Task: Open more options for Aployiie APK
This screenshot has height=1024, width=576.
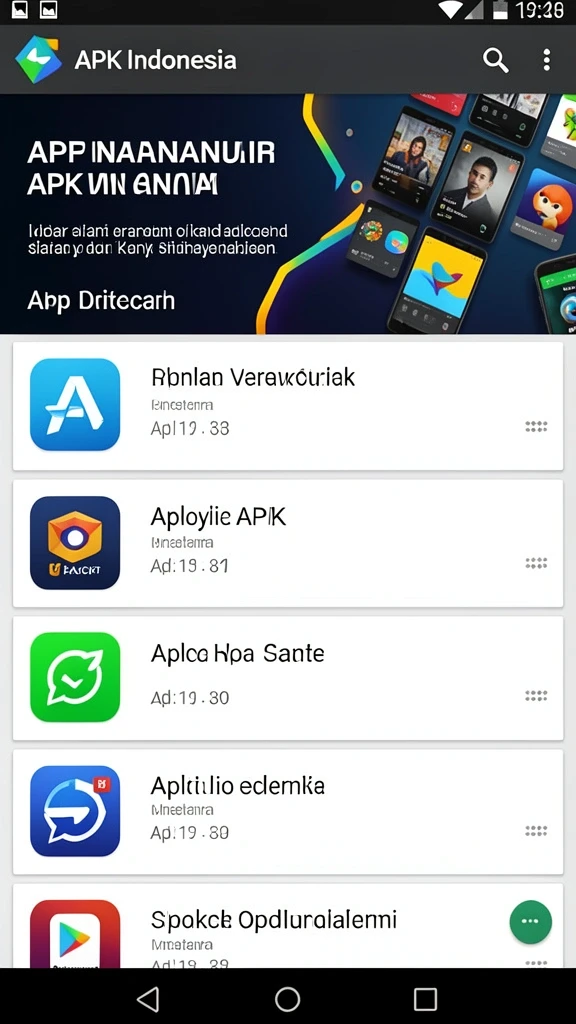Action: (536, 563)
